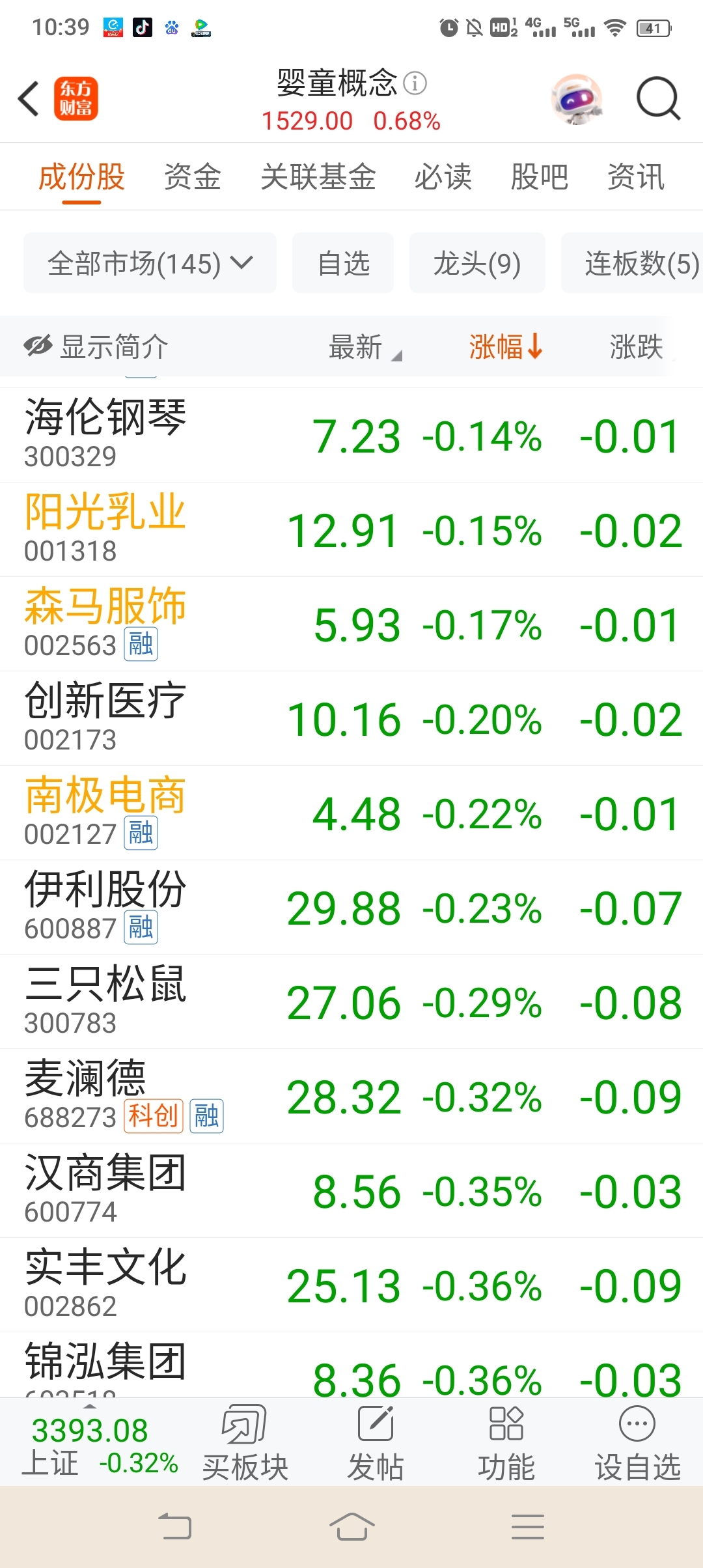Open stock 三只松鼠 300783
The width and height of the screenshot is (703, 1568).
click(x=351, y=1001)
